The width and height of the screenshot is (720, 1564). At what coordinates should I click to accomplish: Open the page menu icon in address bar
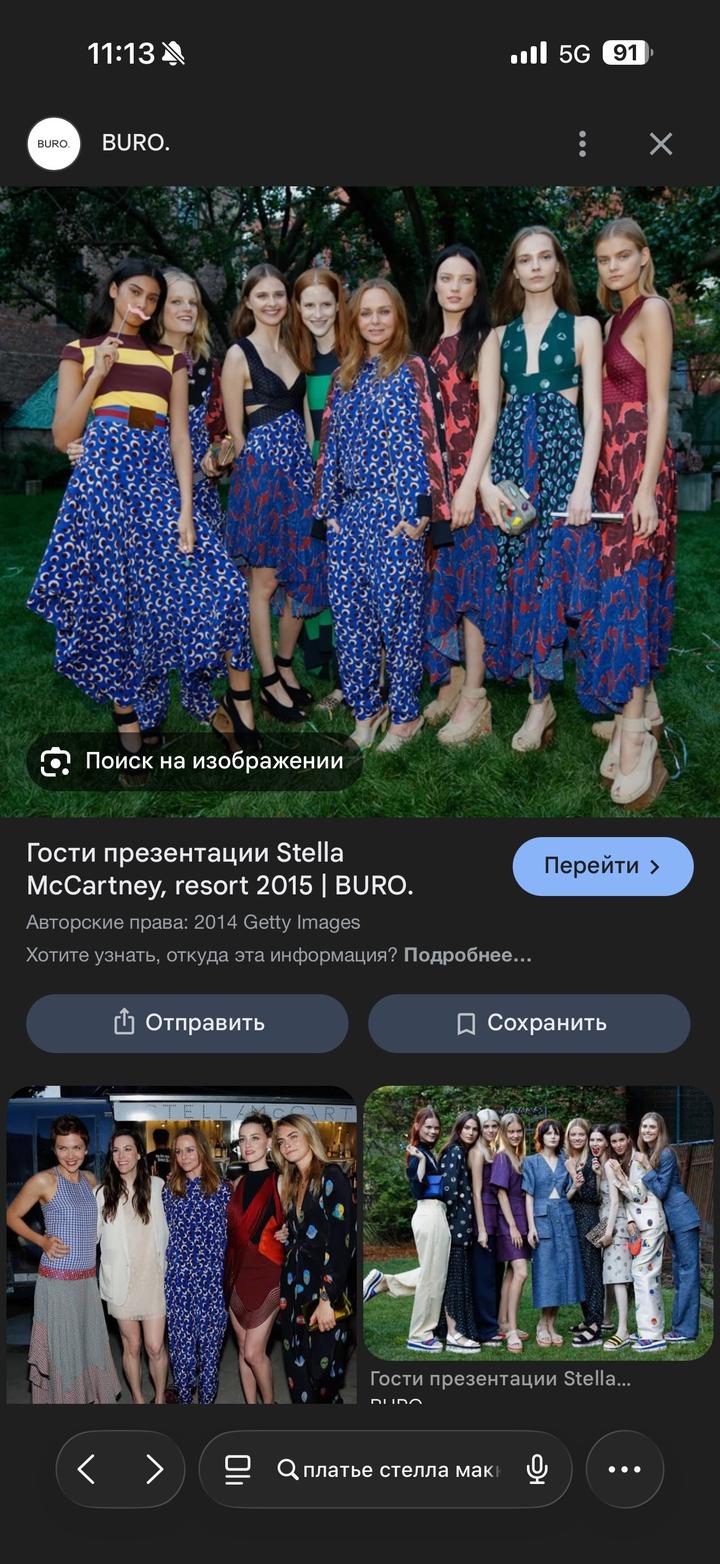pos(237,1469)
